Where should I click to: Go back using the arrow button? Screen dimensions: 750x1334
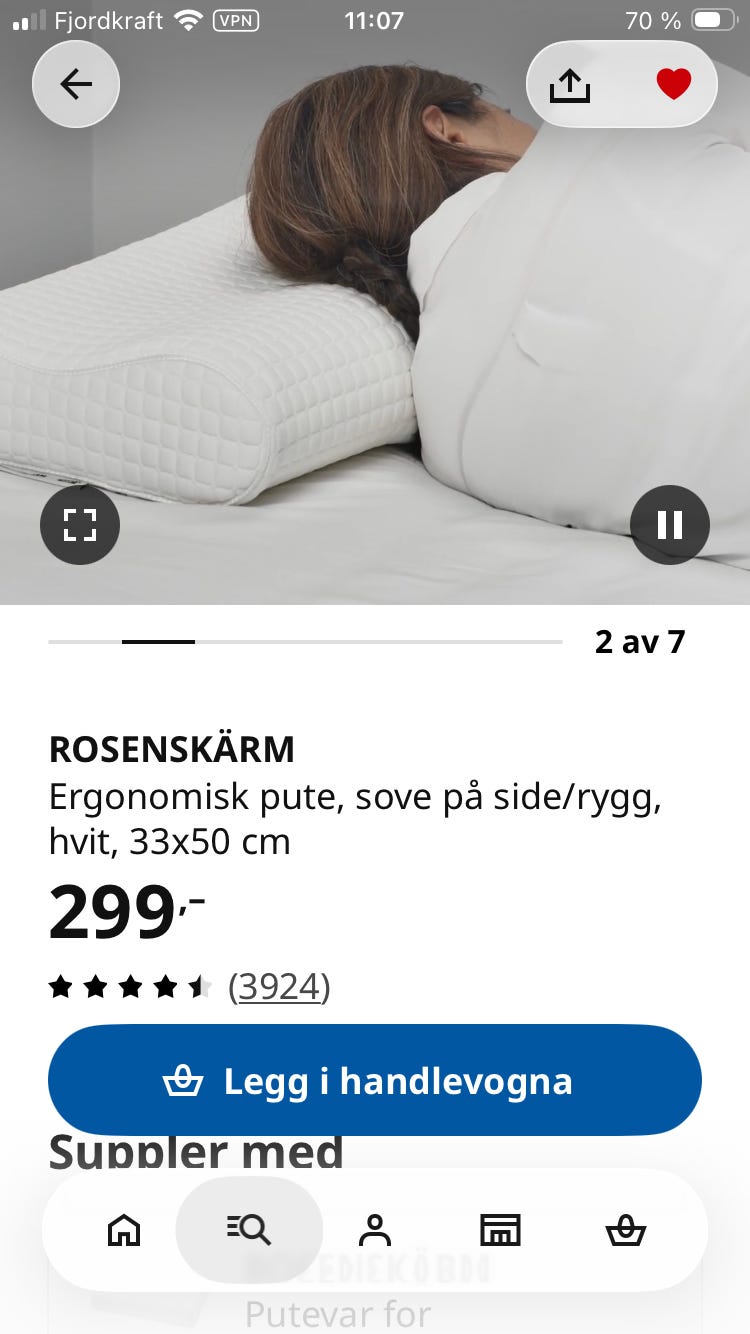[x=76, y=84]
